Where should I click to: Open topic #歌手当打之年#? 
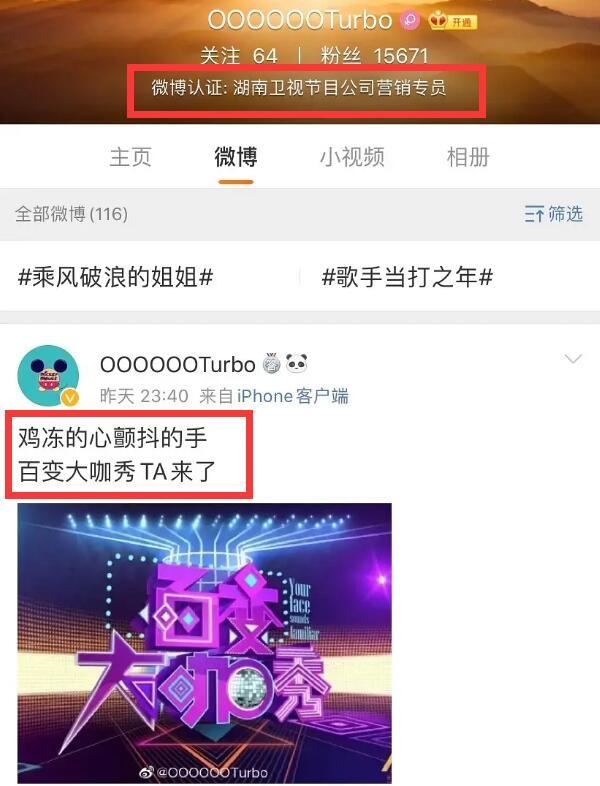[407, 277]
